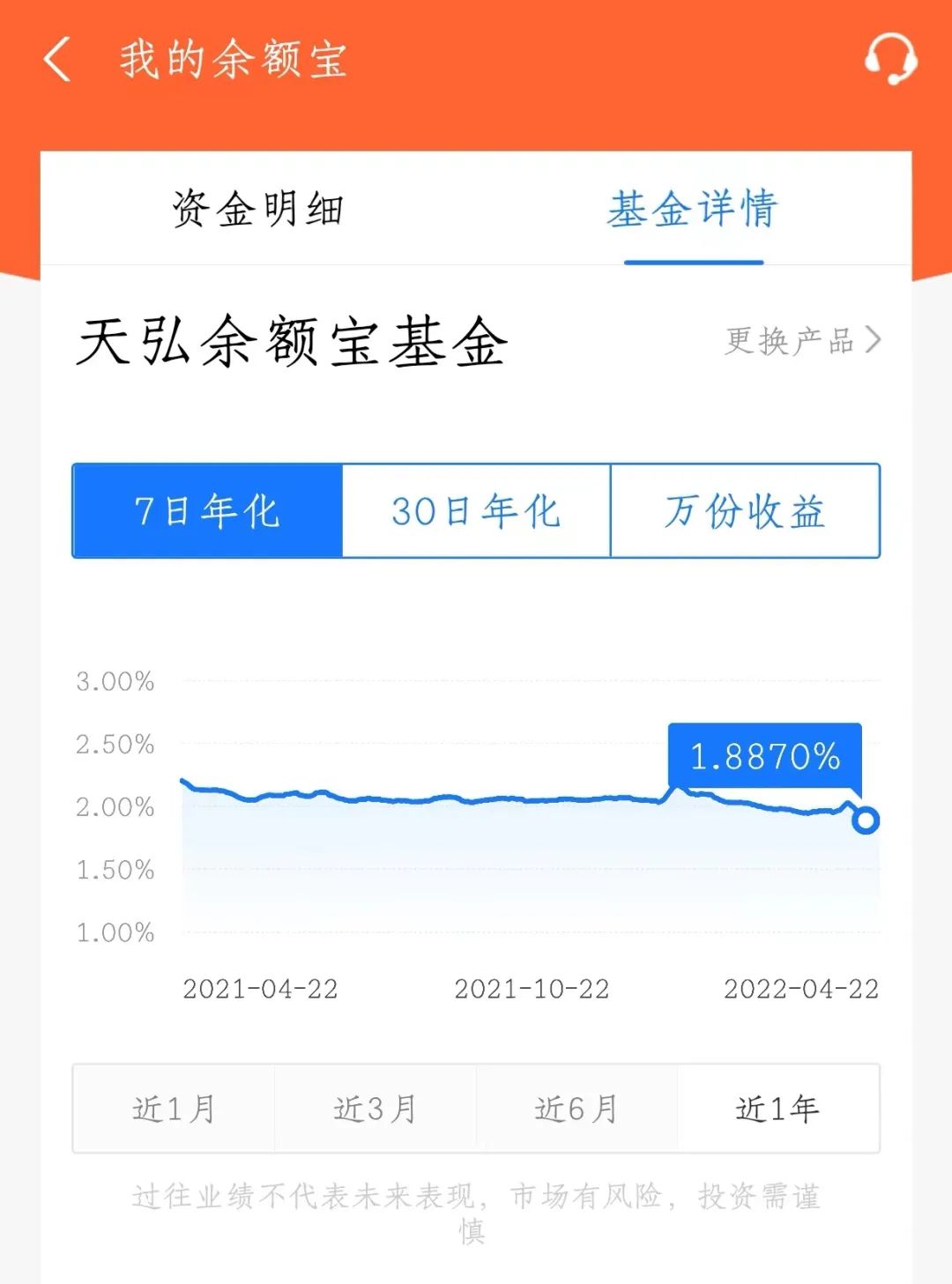
Task: Keep the 近1年 time range selected
Action: (779, 1108)
